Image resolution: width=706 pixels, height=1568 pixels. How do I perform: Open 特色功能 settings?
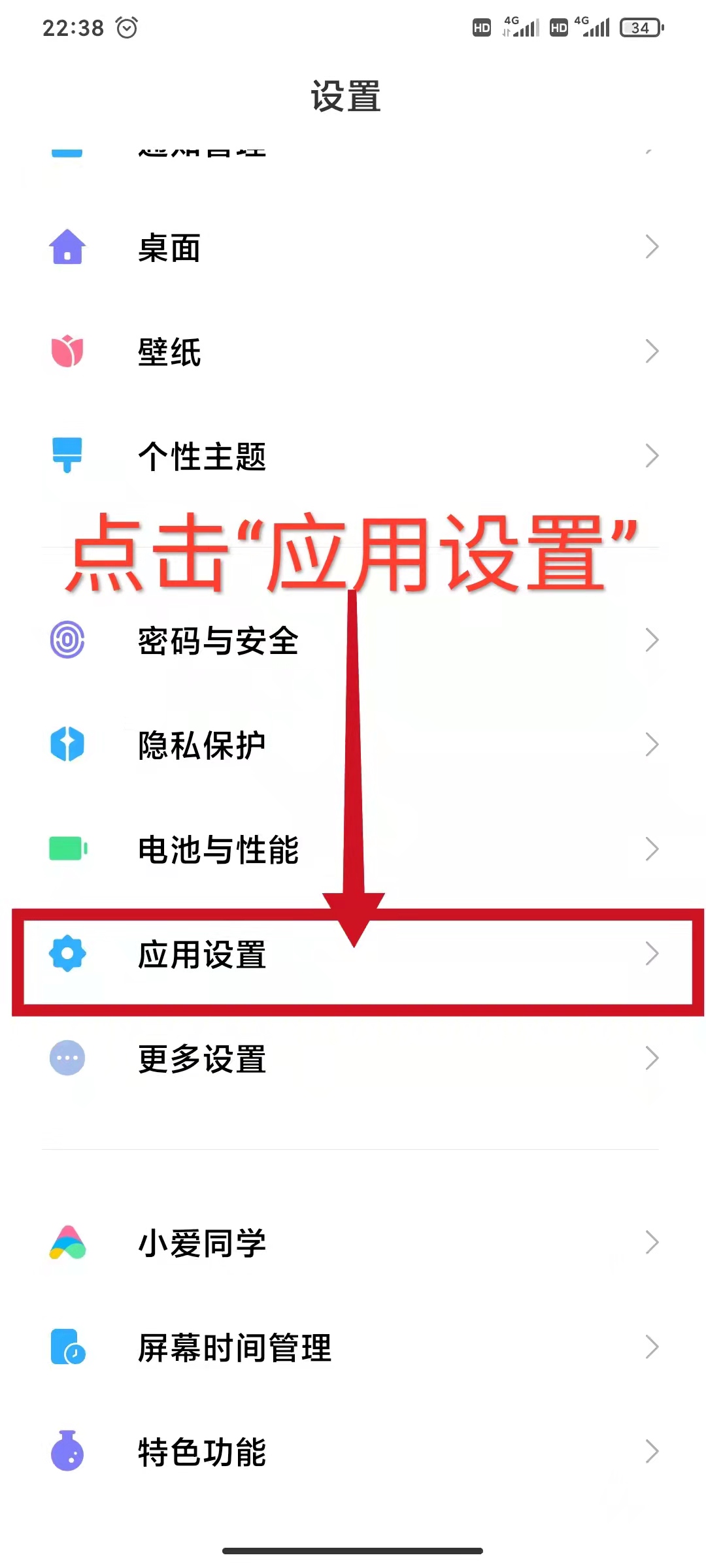click(x=353, y=1452)
